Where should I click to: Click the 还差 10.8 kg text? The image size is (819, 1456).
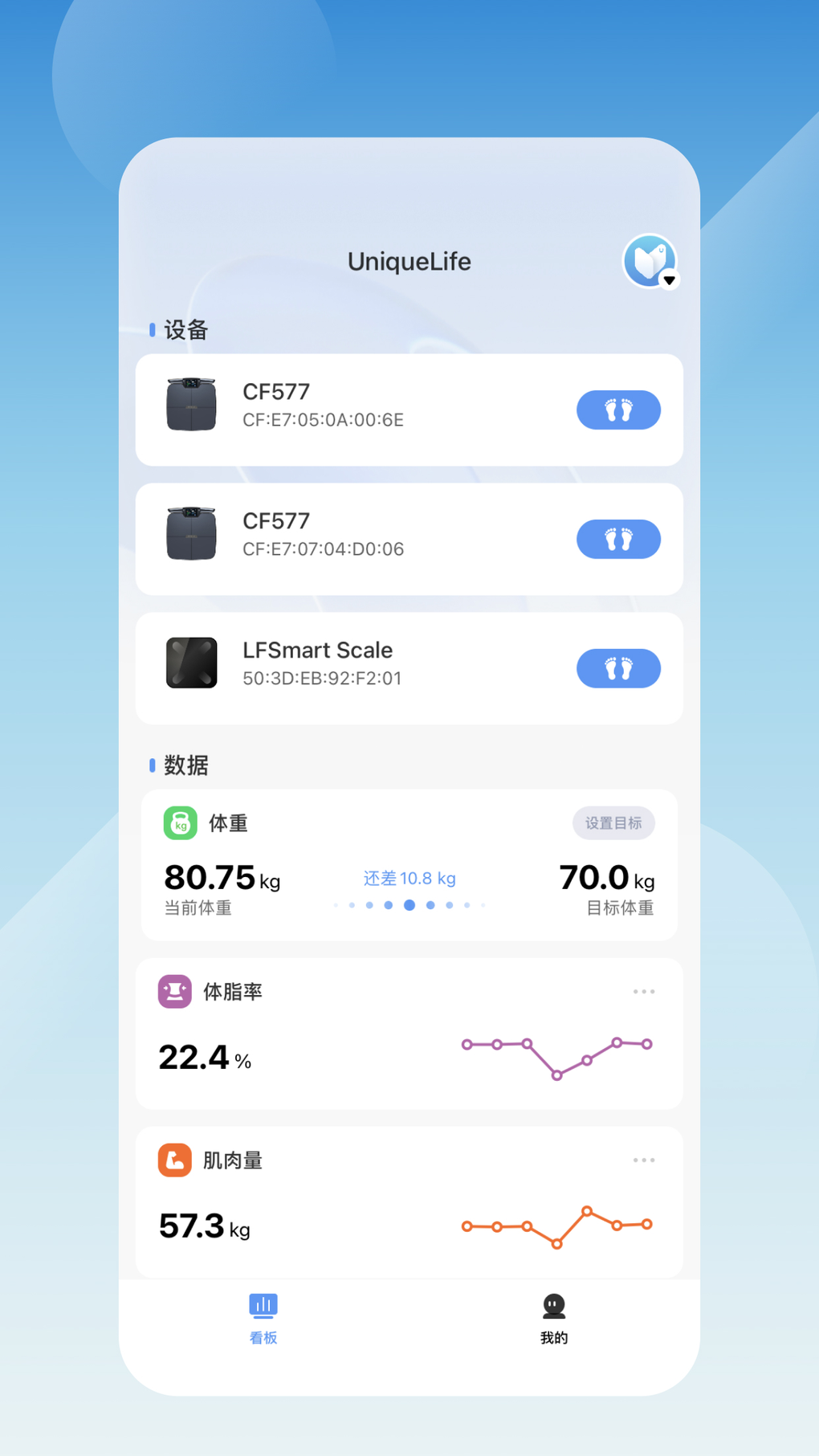(x=409, y=878)
